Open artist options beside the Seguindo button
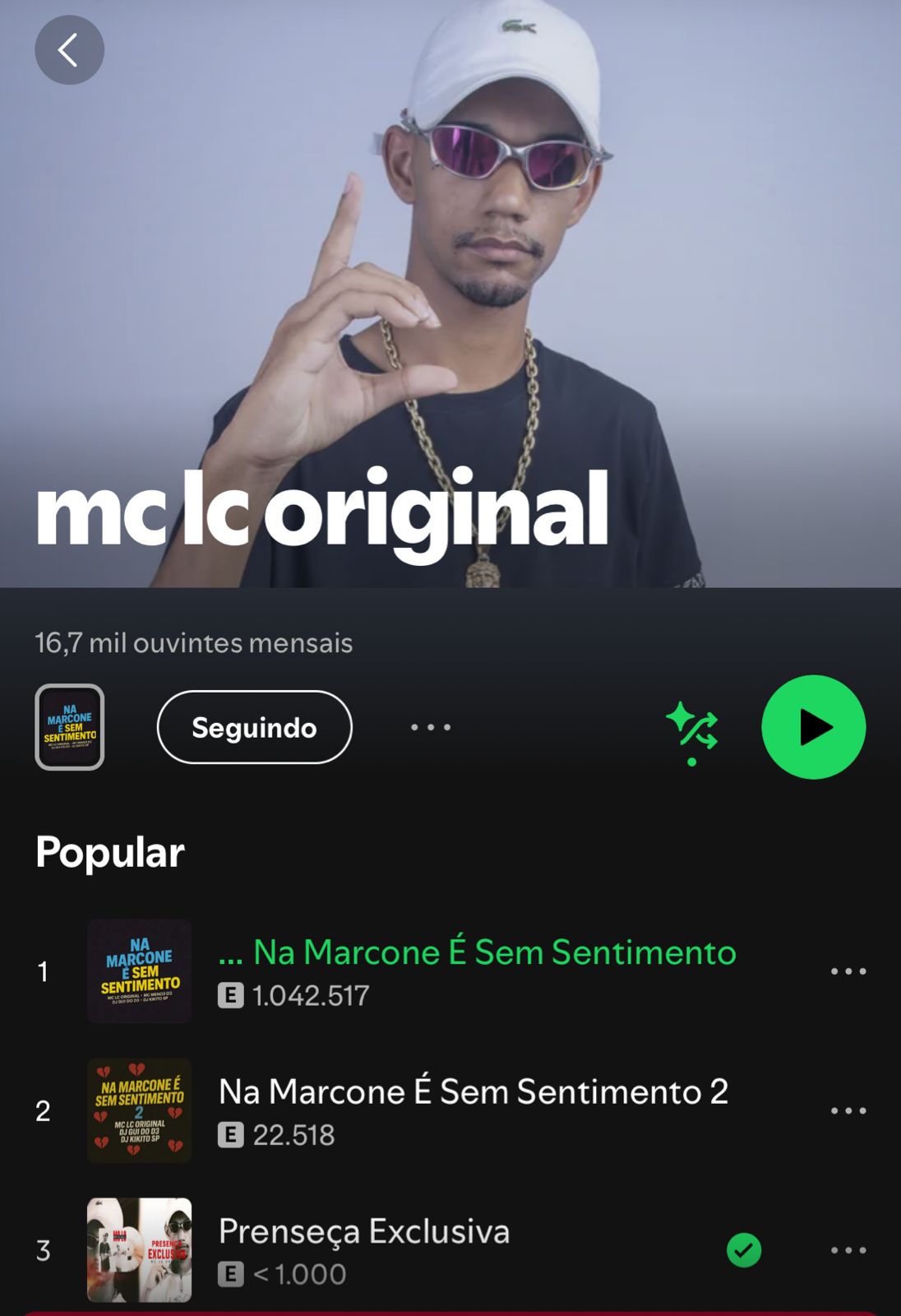Screen dimensions: 901x1316 coord(431,727)
